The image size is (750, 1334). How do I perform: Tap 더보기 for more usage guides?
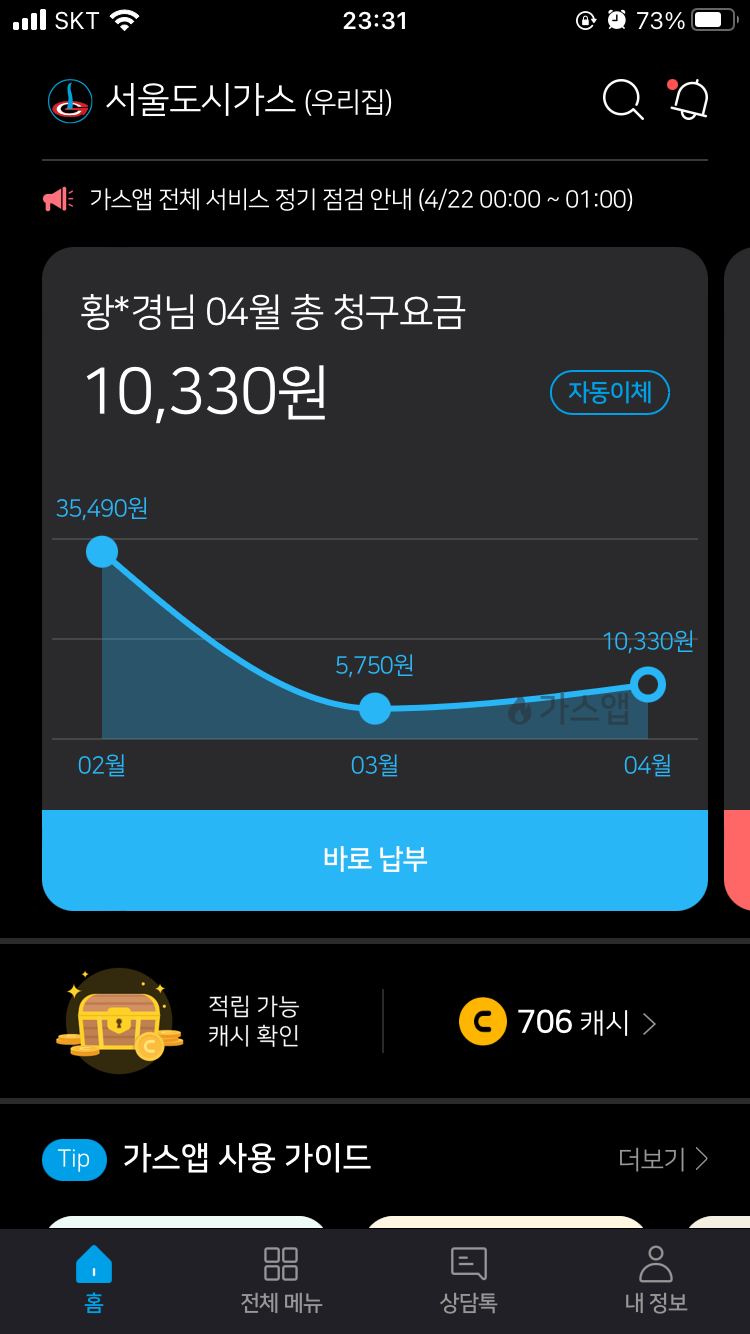click(663, 1159)
